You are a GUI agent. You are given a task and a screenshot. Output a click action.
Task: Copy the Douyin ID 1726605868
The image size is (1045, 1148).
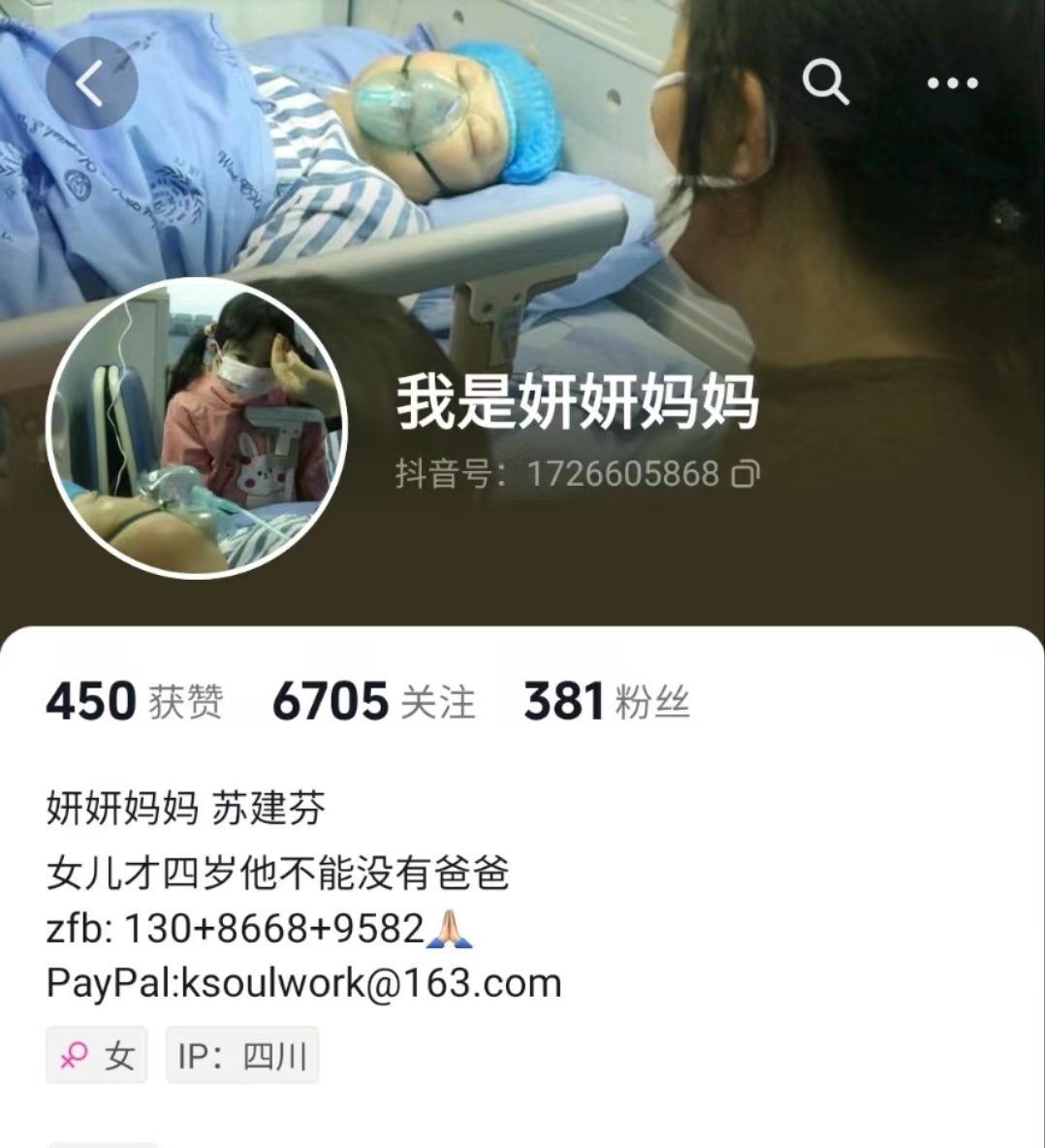(x=745, y=474)
